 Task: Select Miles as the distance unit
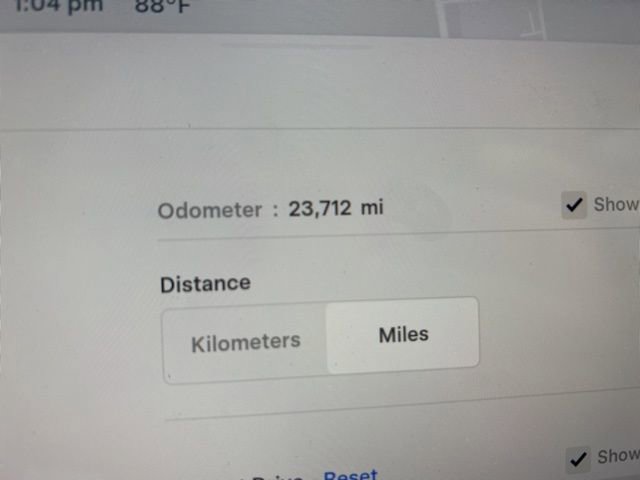tap(403, 335)
